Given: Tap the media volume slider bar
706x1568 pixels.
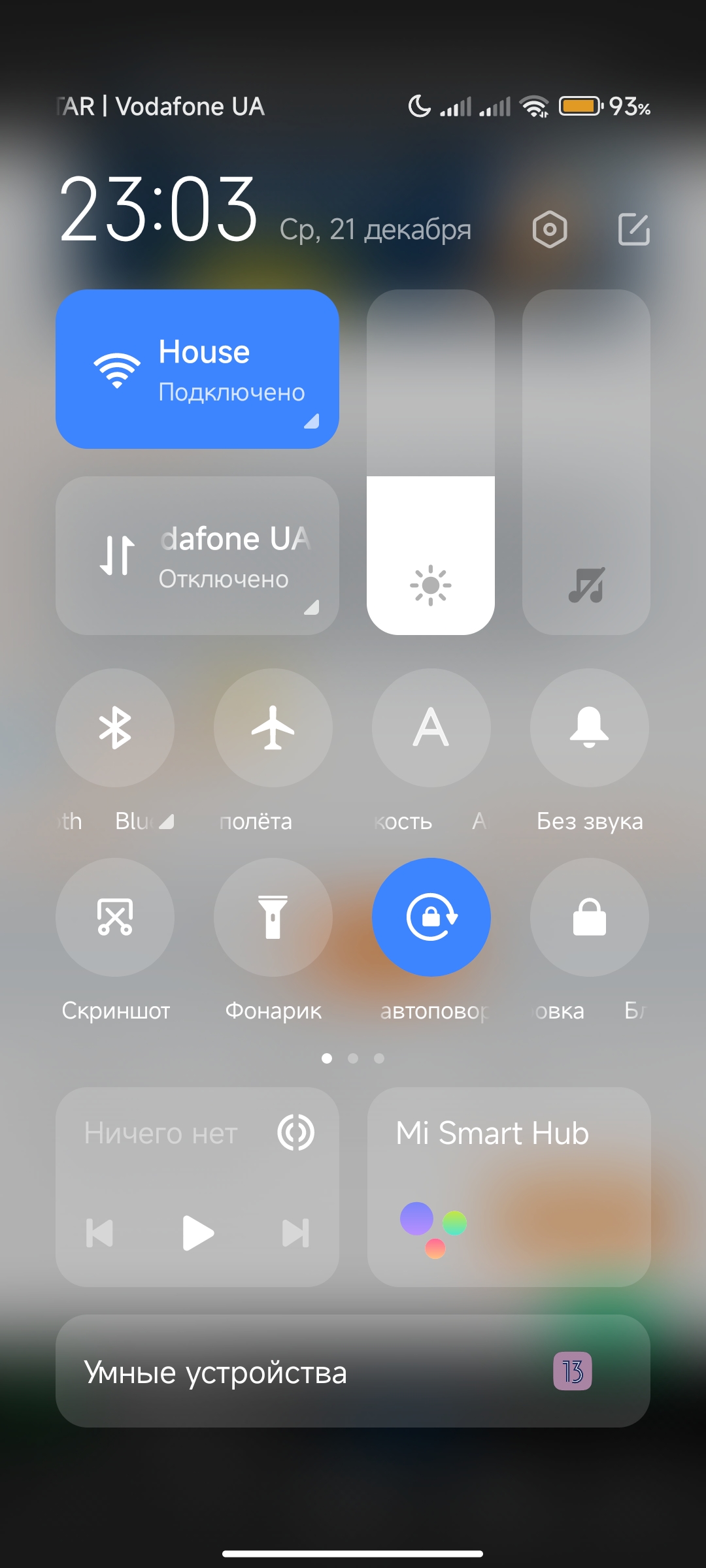Looking at the screenshot, I should coord(586,463).
